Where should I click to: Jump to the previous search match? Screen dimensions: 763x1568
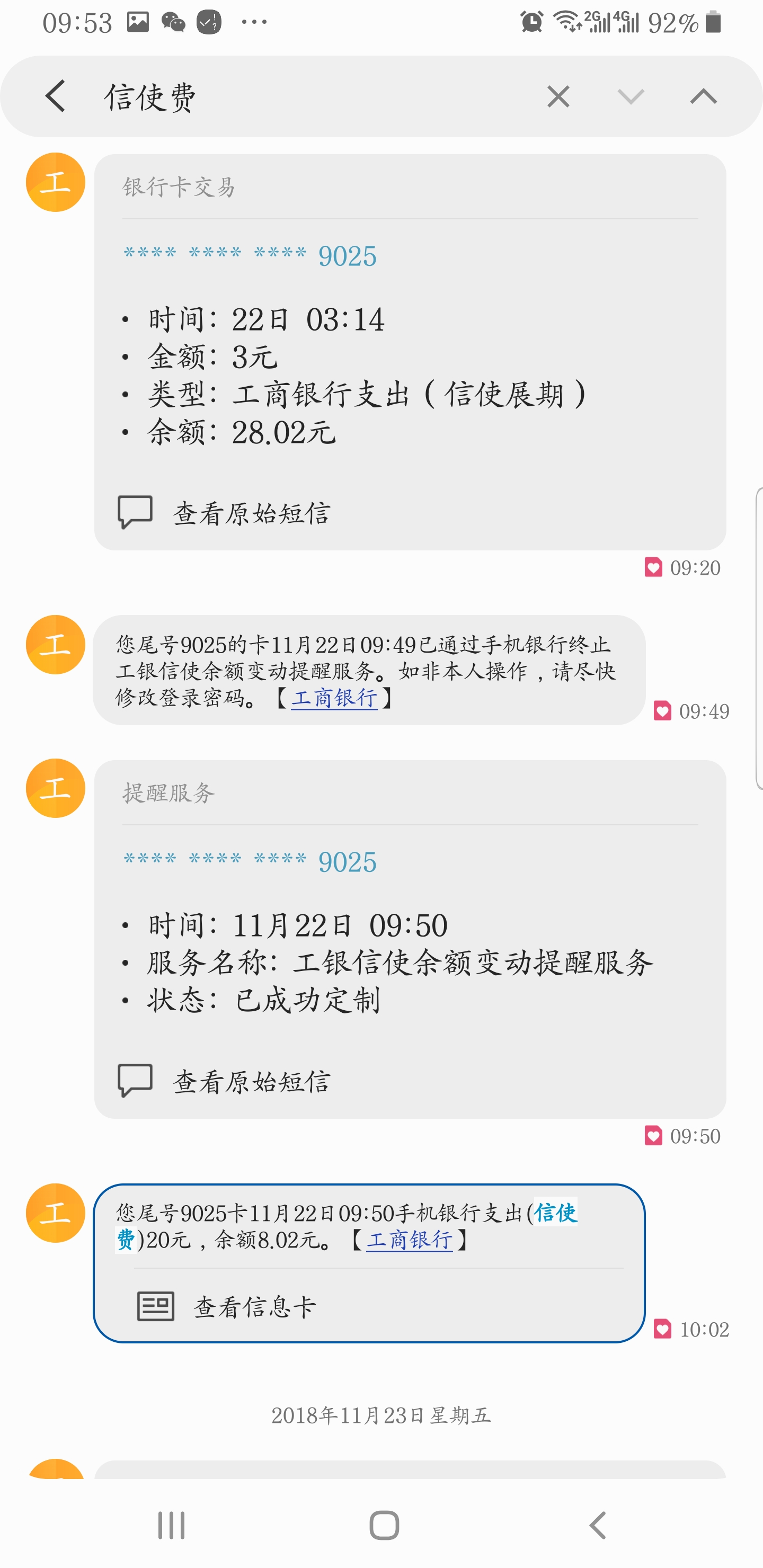[703, 97]
